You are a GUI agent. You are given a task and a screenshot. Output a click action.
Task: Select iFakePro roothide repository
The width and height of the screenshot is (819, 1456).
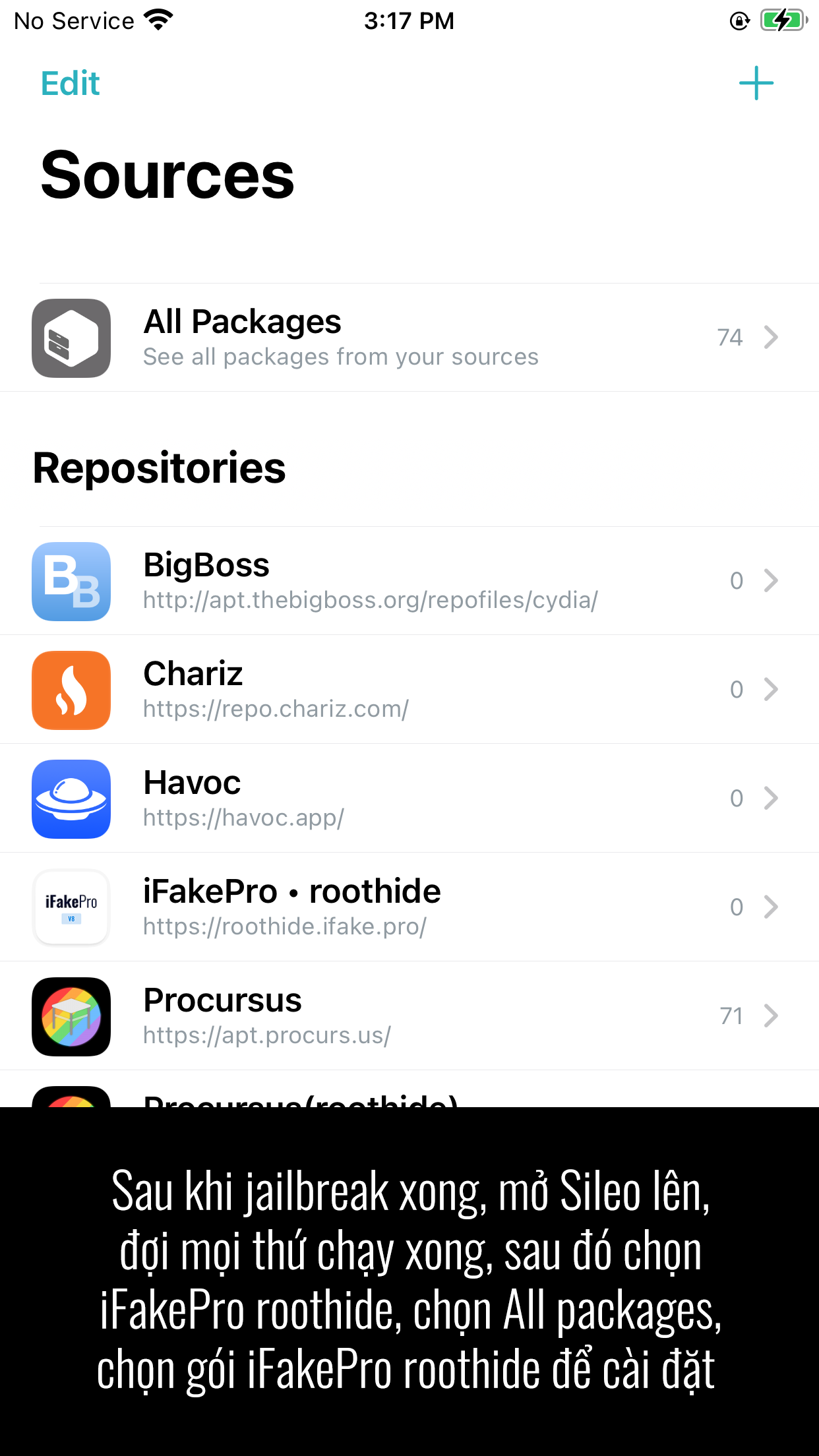(409, 907)
